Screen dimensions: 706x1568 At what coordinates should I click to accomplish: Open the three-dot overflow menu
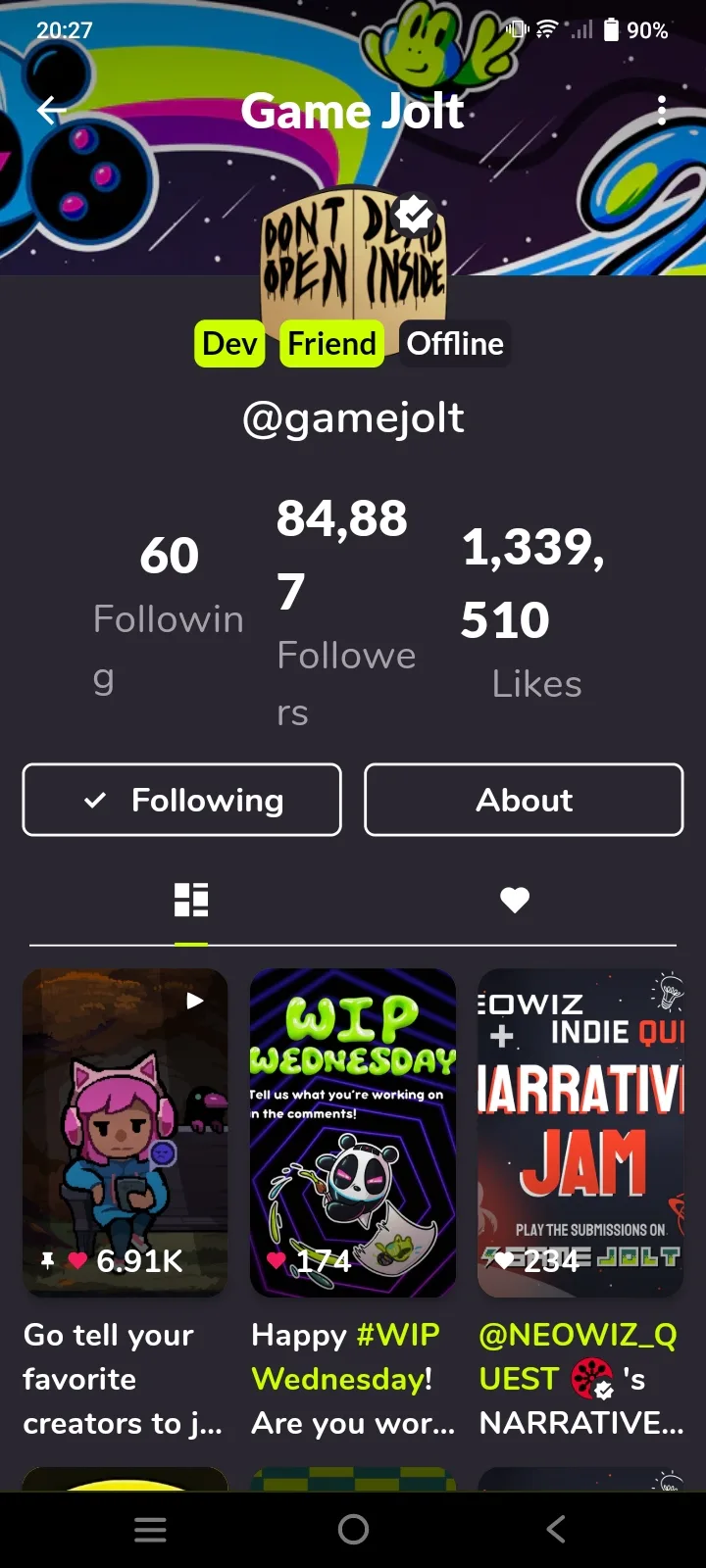662,111
